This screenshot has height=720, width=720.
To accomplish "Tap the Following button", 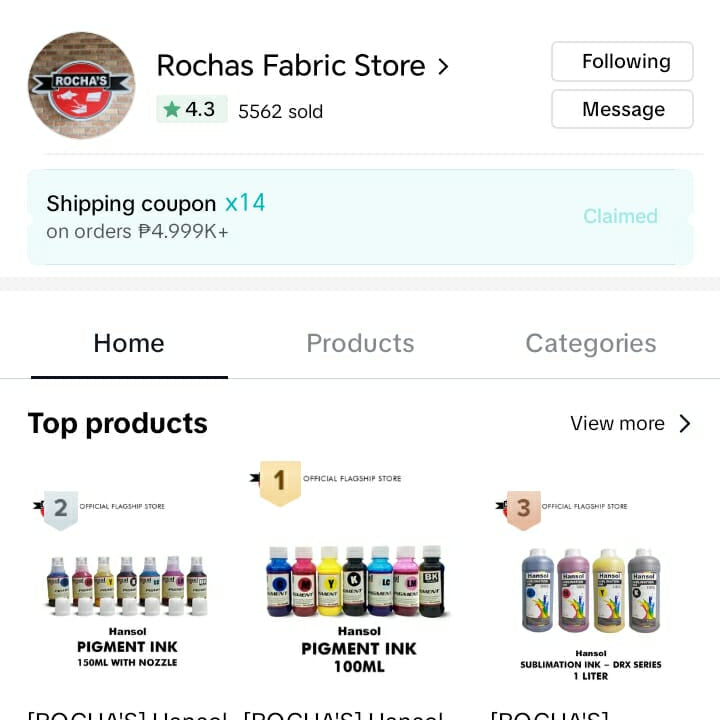I will 622,62.
